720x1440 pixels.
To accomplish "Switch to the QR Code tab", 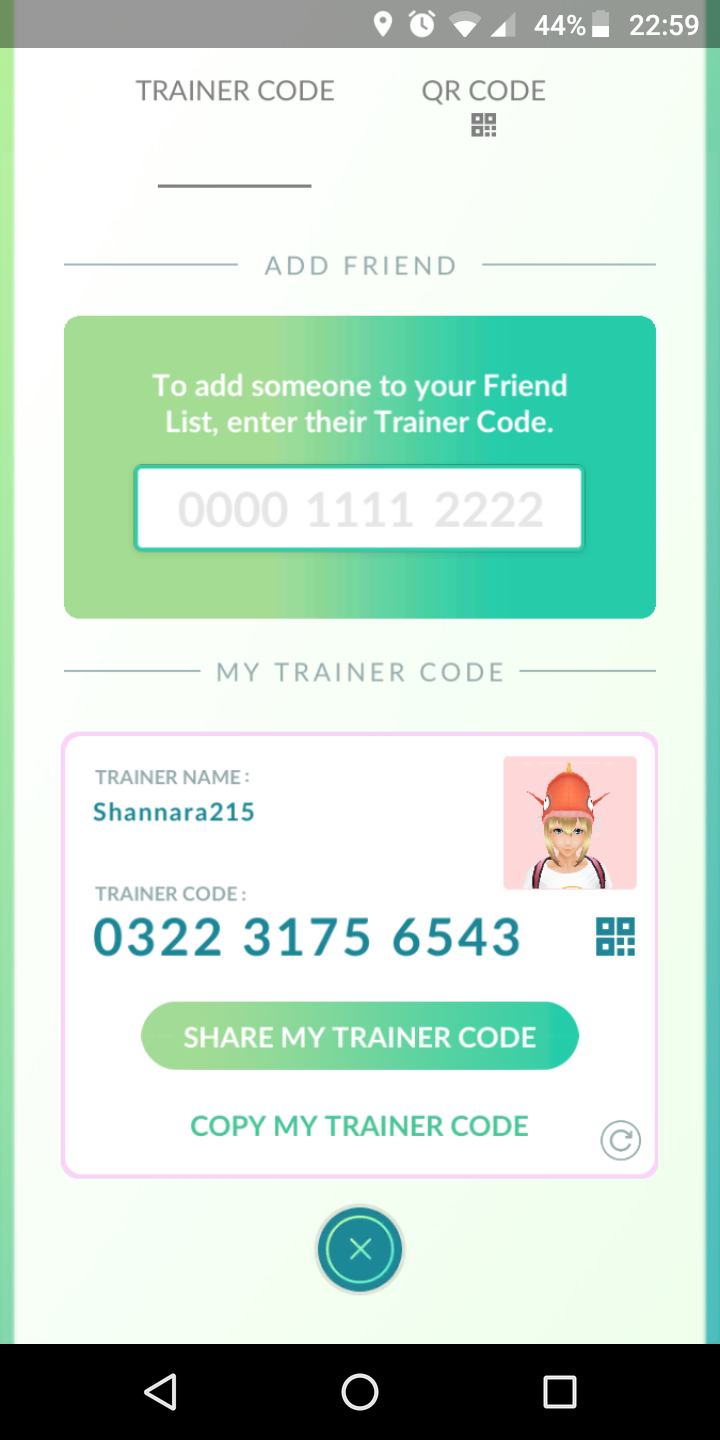I will click(x=484, y=105).
